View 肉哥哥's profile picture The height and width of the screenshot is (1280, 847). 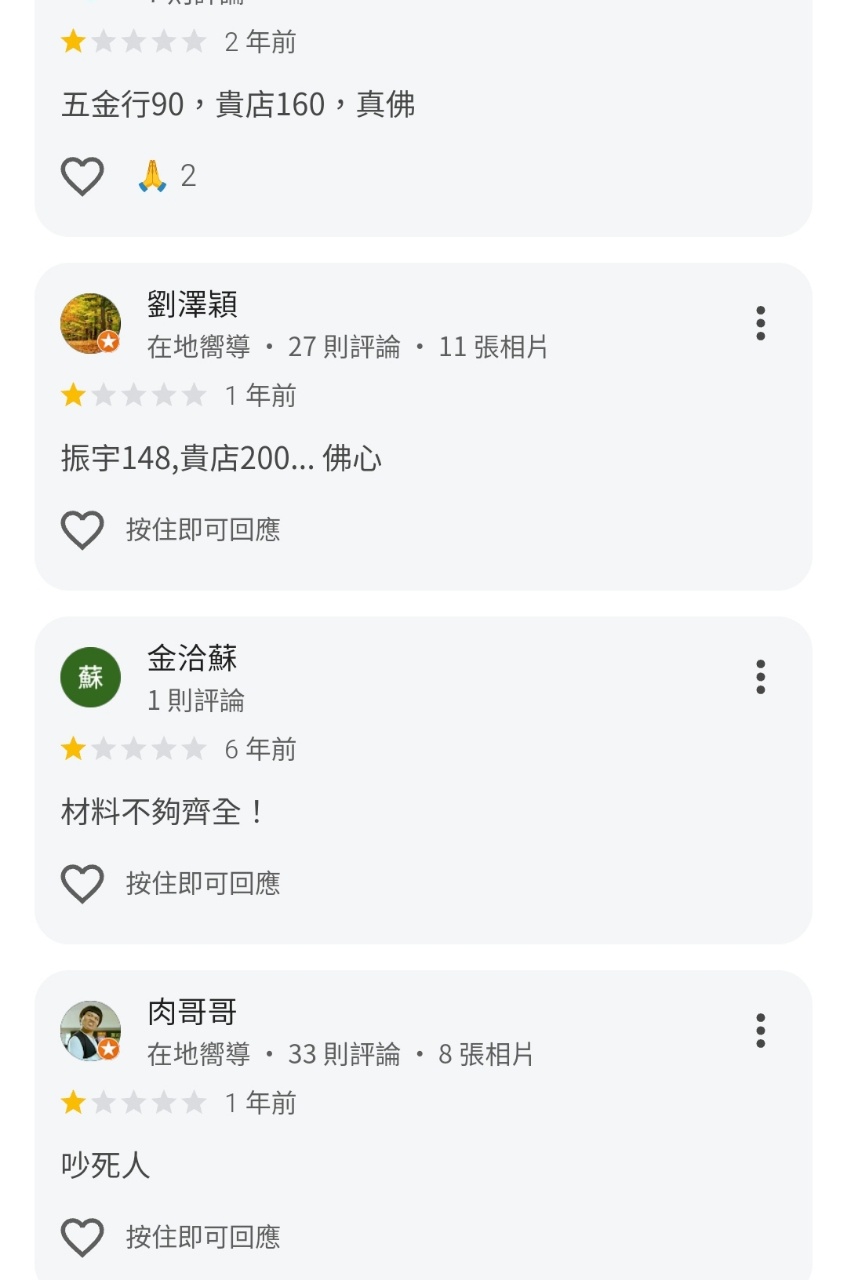(91, 1031)
